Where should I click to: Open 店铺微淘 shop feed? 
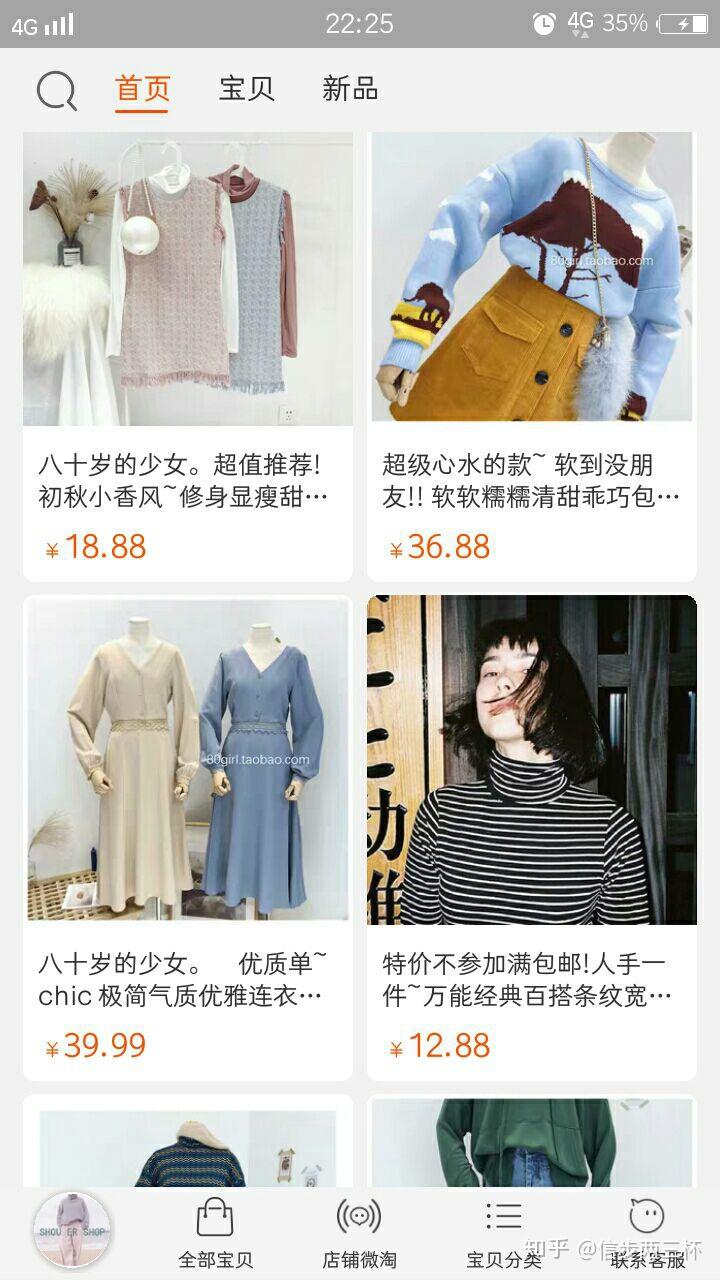(359, 1232)
